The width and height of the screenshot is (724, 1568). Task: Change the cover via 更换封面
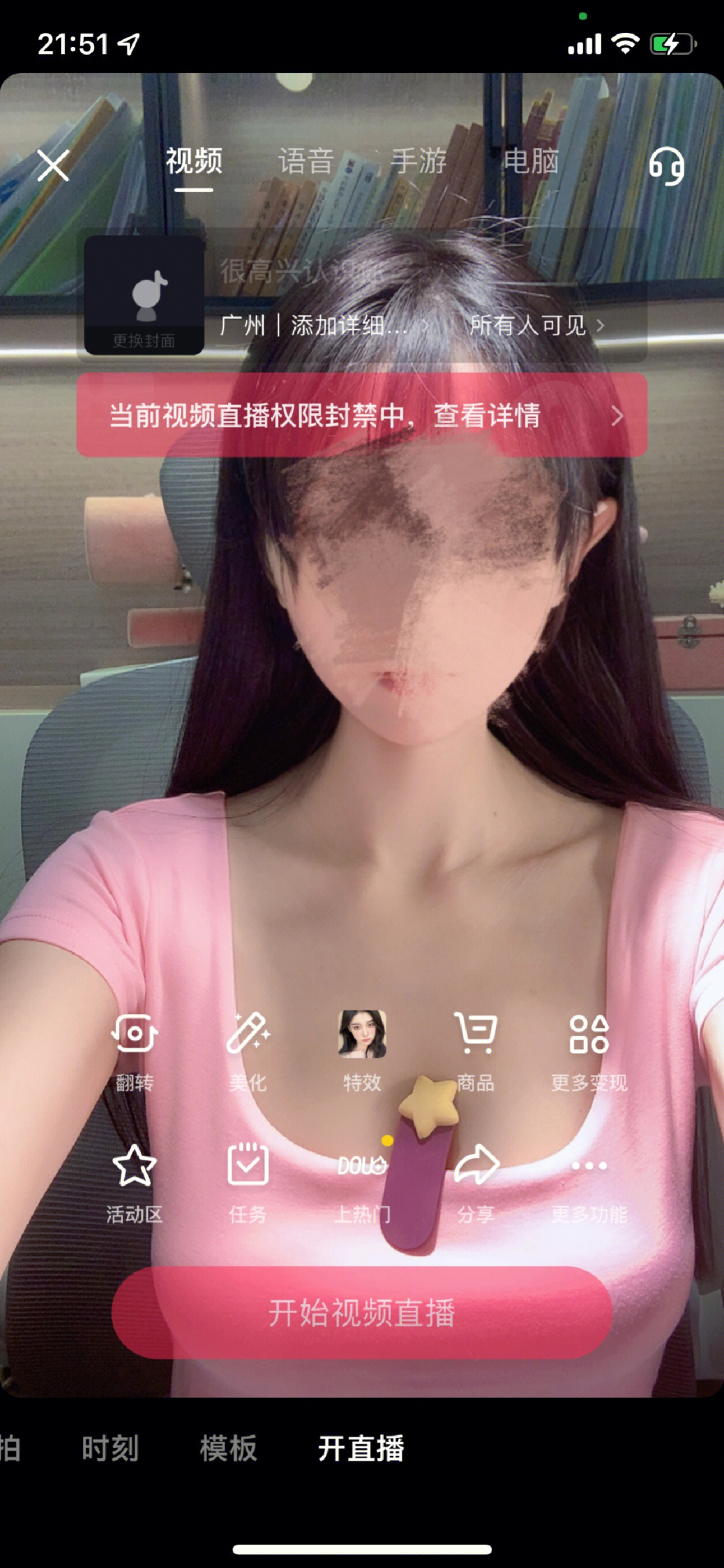(x=143, y=295)
